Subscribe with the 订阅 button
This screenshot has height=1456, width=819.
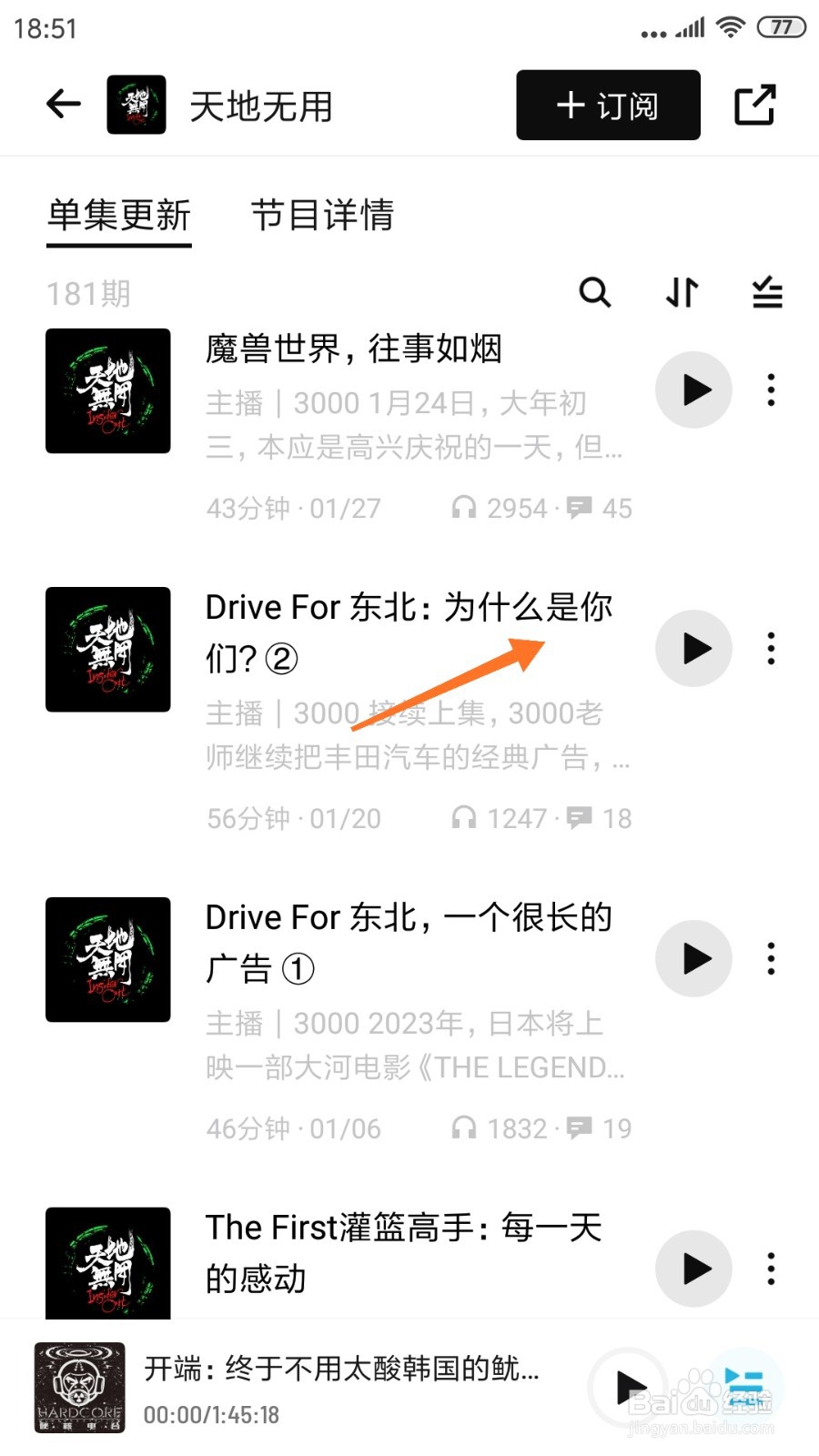click(x=608, y=106)
